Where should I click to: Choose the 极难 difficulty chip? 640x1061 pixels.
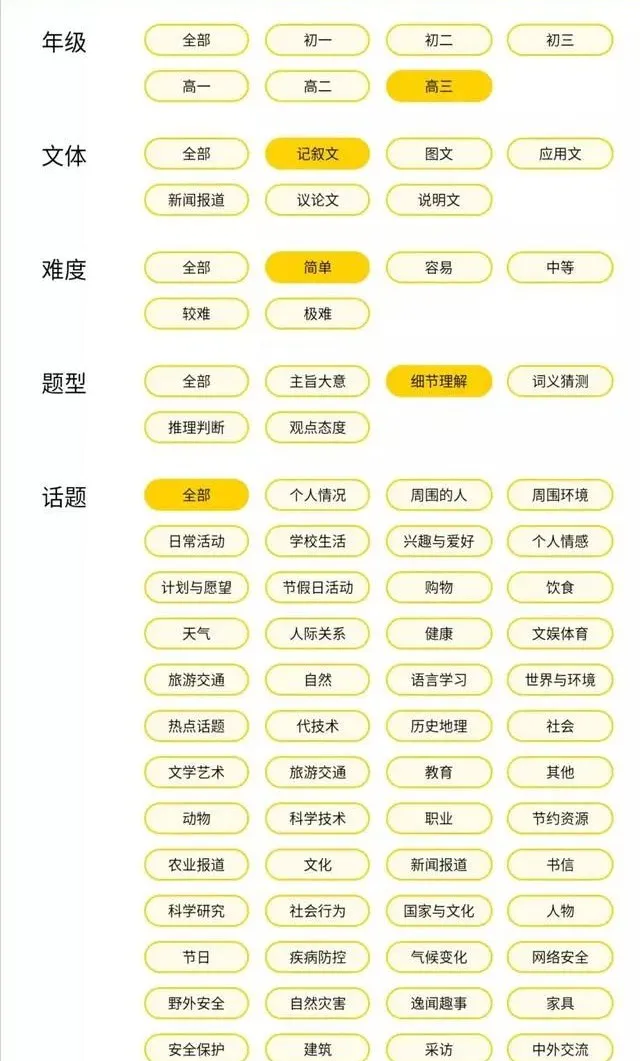click(x=317, y=313)
